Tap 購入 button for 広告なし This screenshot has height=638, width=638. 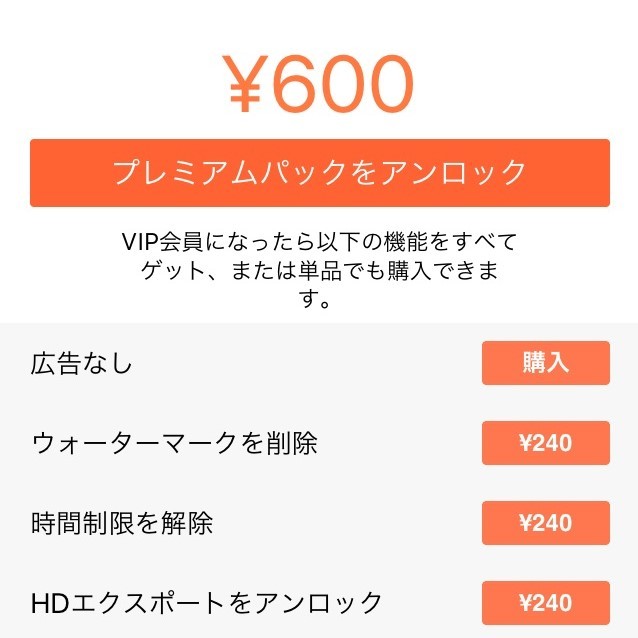click(545, 363)
